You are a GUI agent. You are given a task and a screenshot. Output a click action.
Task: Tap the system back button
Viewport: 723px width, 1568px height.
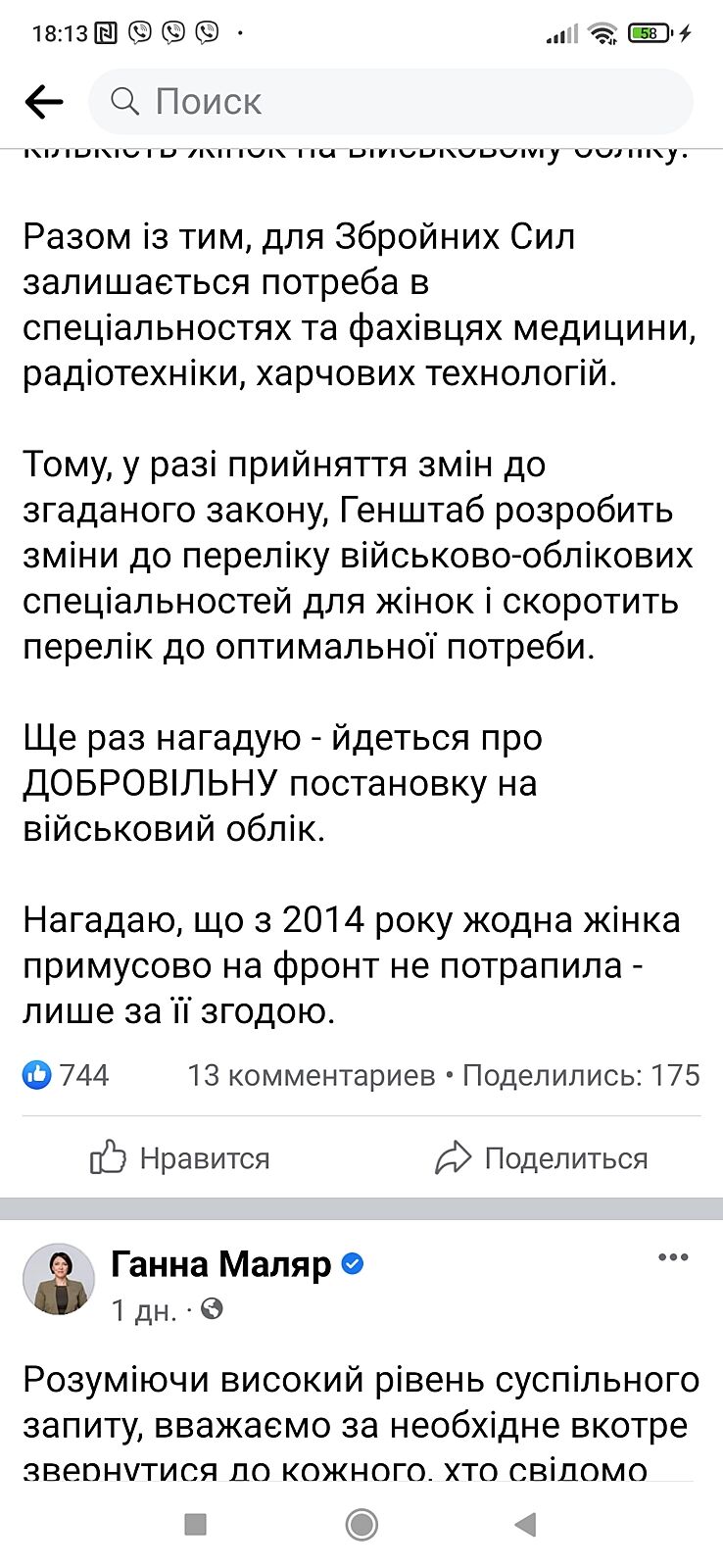[x=526, y=1524]
